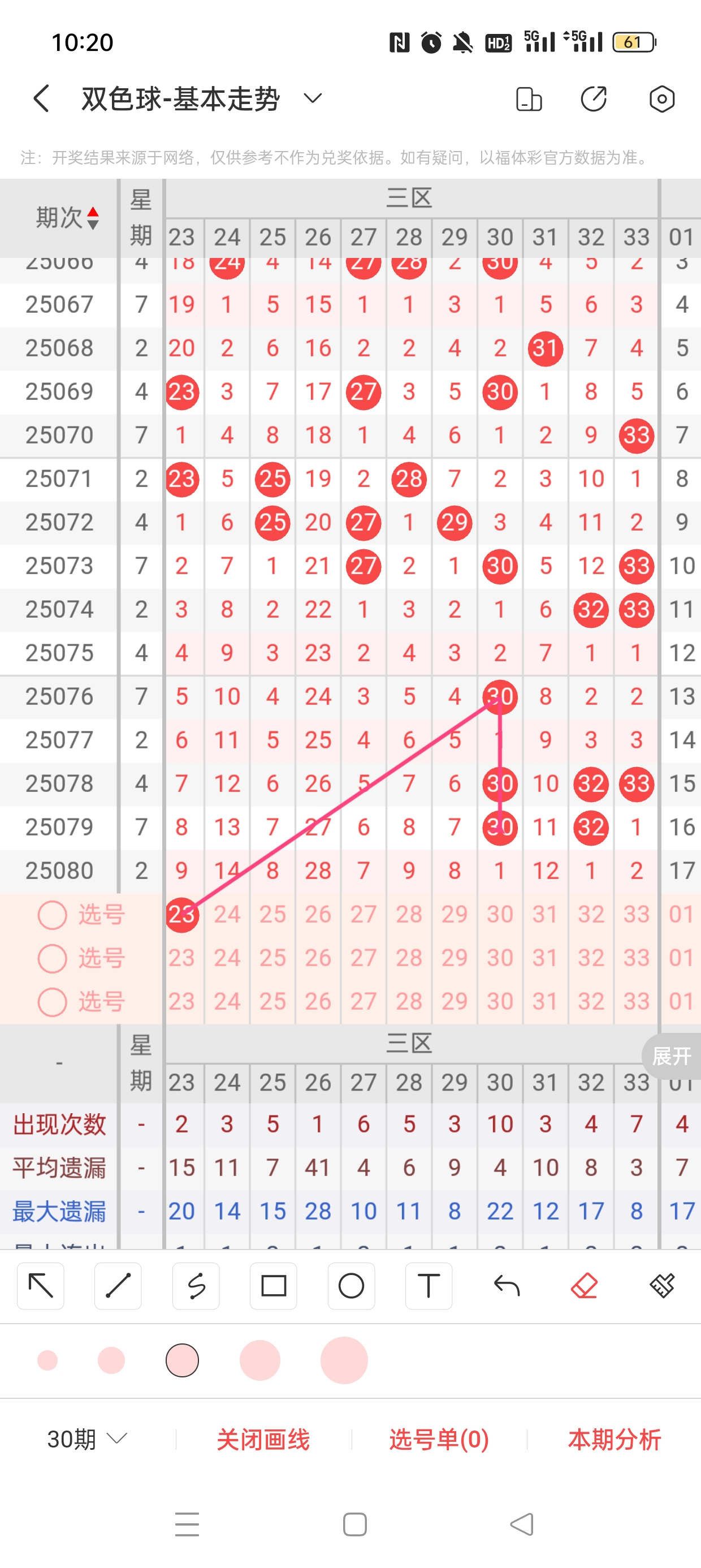Open 本期分析 analysis

[x=614, y=1439]
